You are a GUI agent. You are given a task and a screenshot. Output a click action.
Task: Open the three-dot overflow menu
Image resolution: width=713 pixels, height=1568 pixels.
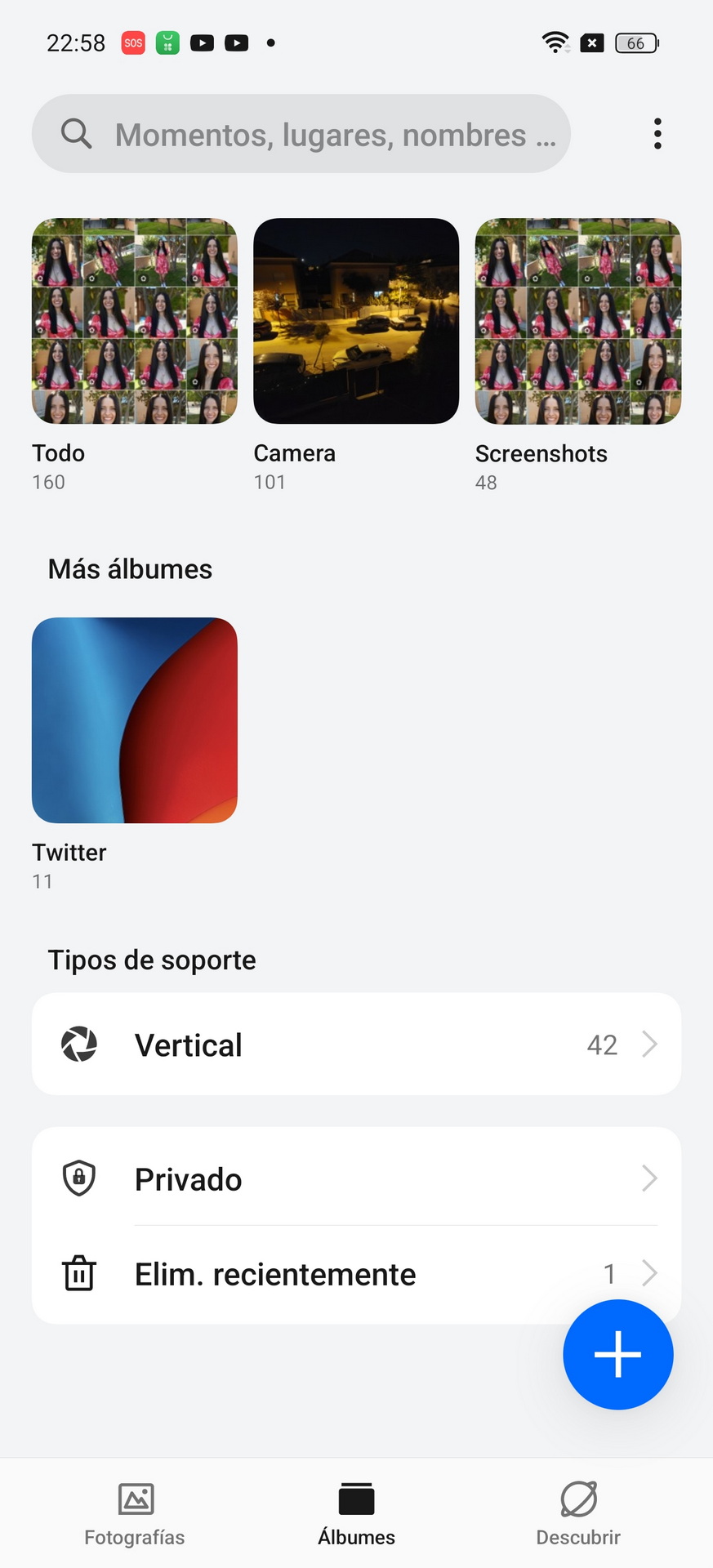[x=657, y=134]
